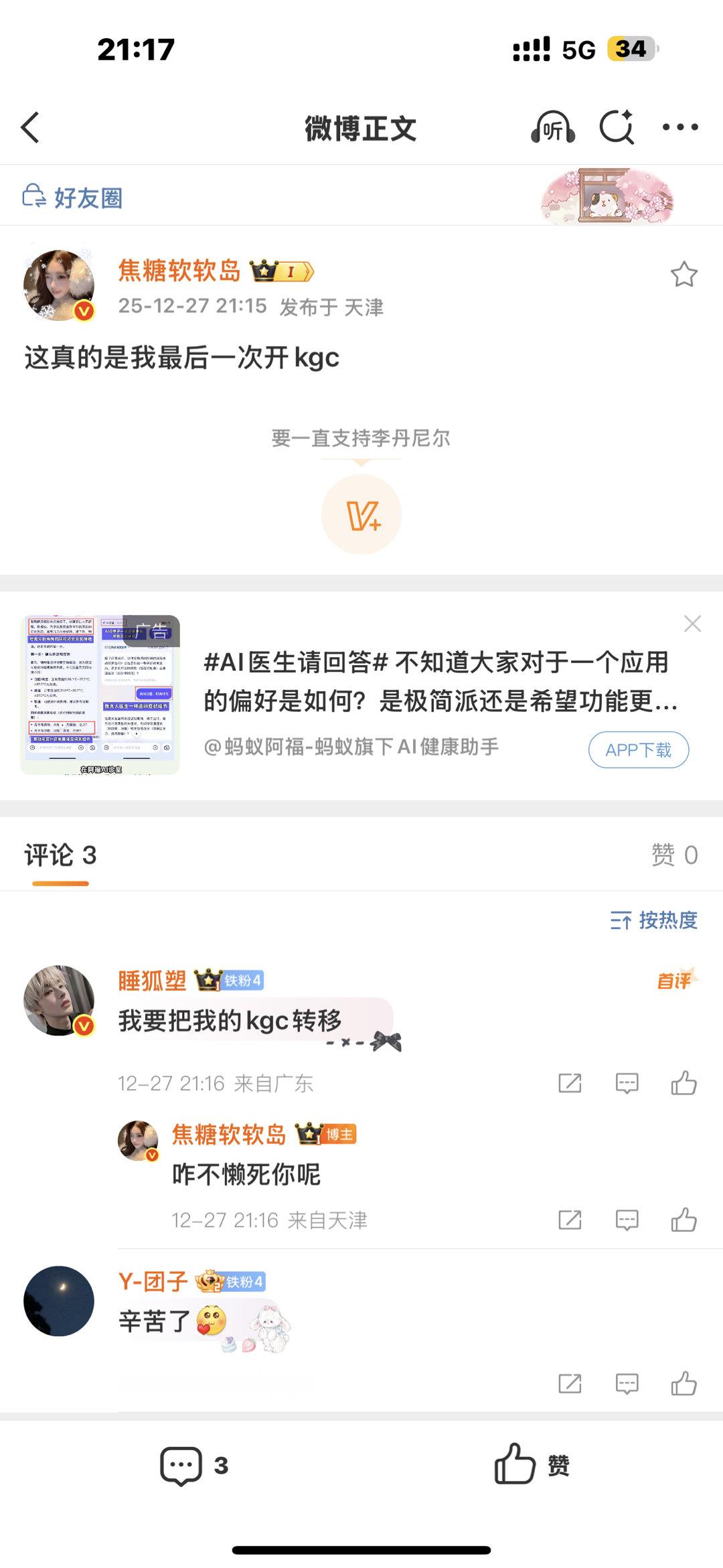
Task: Dismiss the AI医生 ad with the X
Action: 692,624
